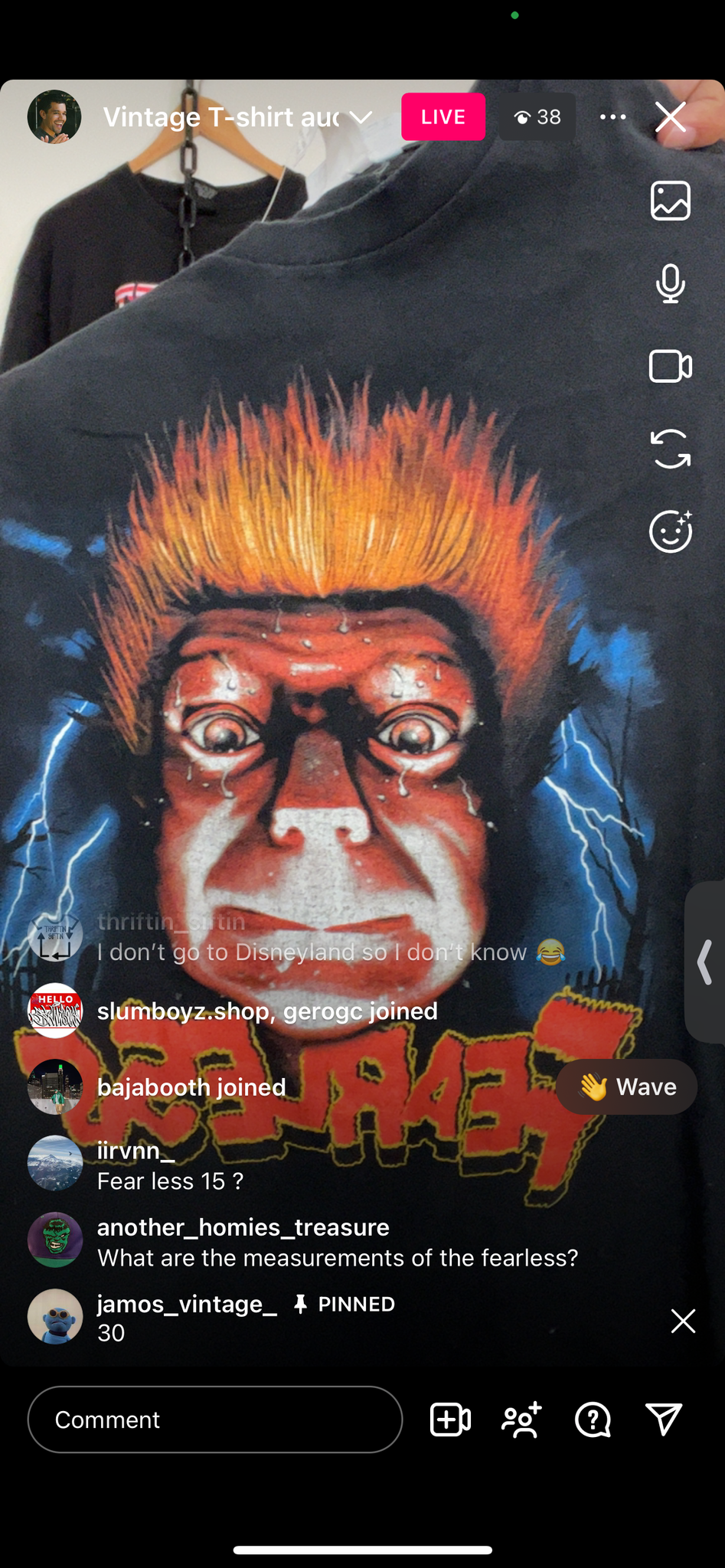Wave at bajabooth
This screenshot has height=1568, width=725.
point(626,1086)
